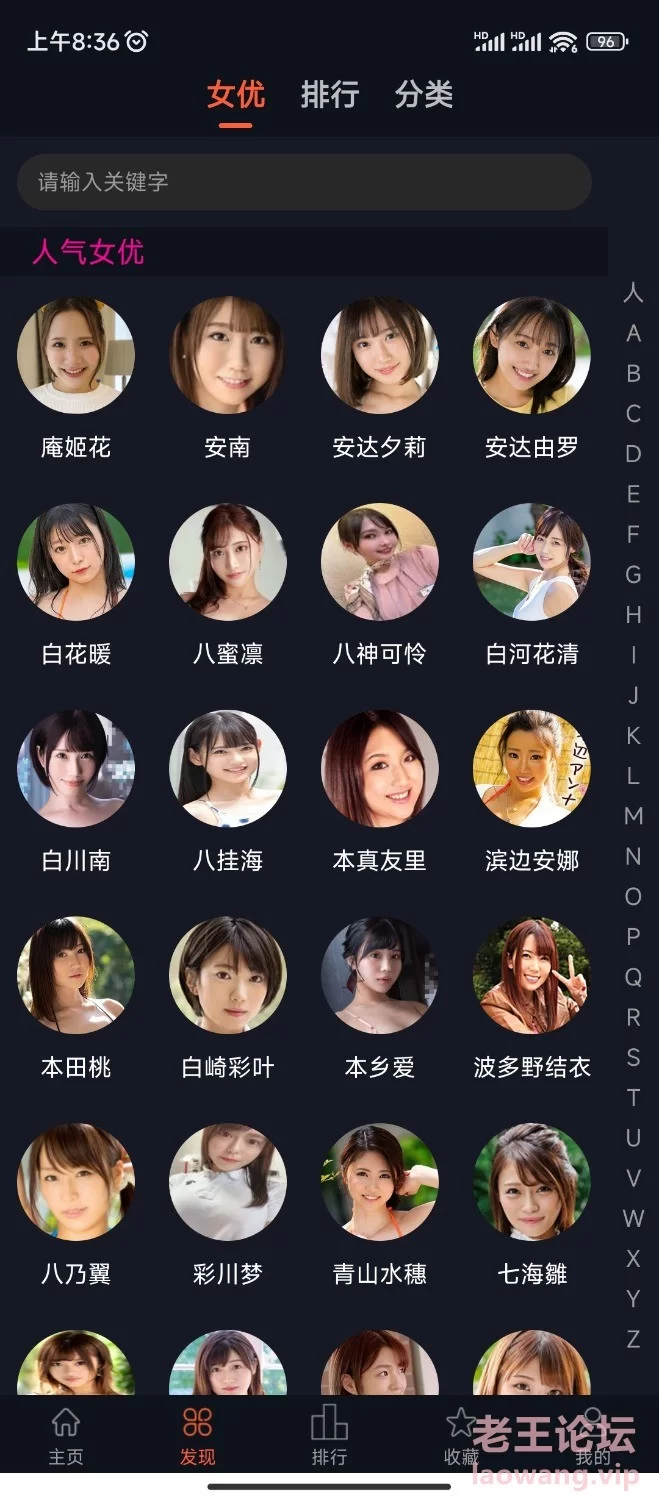Viewport: 659px width, 1500px height.
Task: Open the 安达由罗 profile tile
Action: tap(532, 379)
